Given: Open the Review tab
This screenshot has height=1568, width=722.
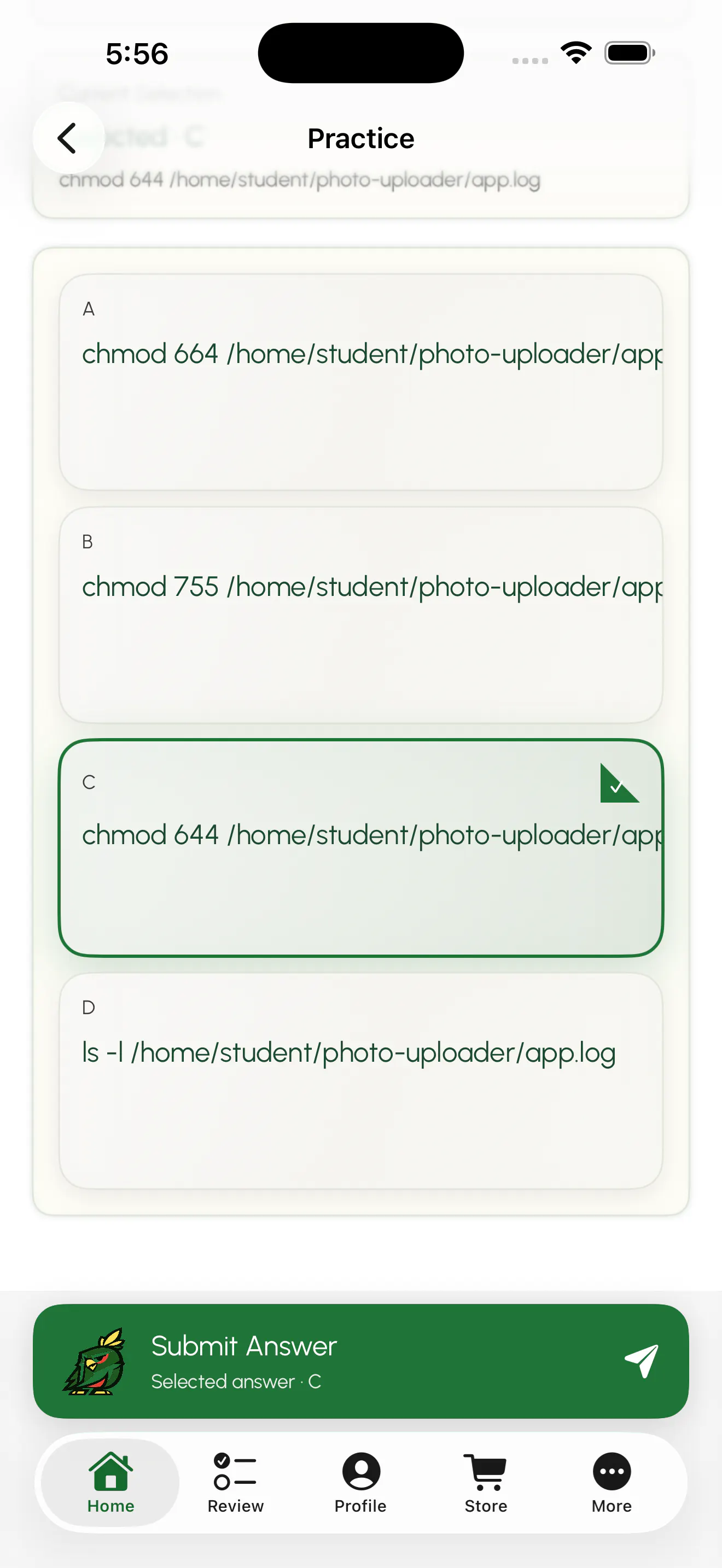Looking at the screenshot, I should coord(236,1483).
